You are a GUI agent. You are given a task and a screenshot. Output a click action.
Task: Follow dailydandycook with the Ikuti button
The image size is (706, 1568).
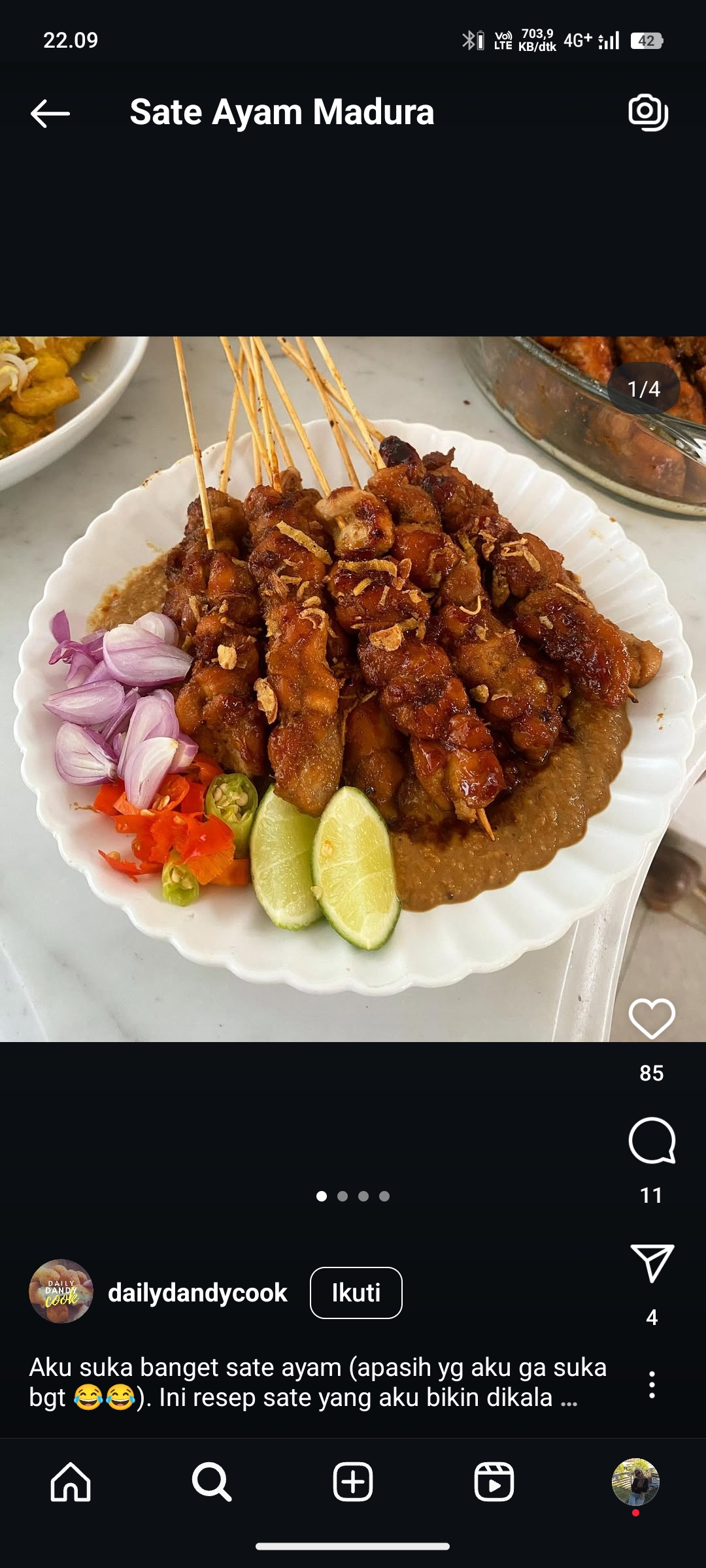coord(356,1293)
